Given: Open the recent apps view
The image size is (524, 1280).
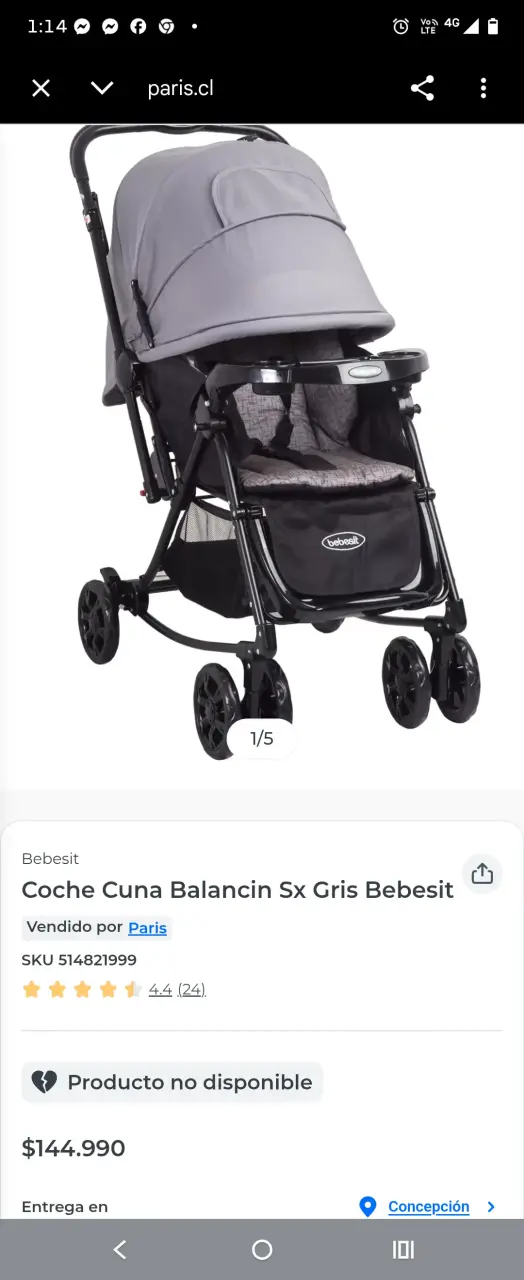Looking at the screenshot, I should [x=403, y=1249].
